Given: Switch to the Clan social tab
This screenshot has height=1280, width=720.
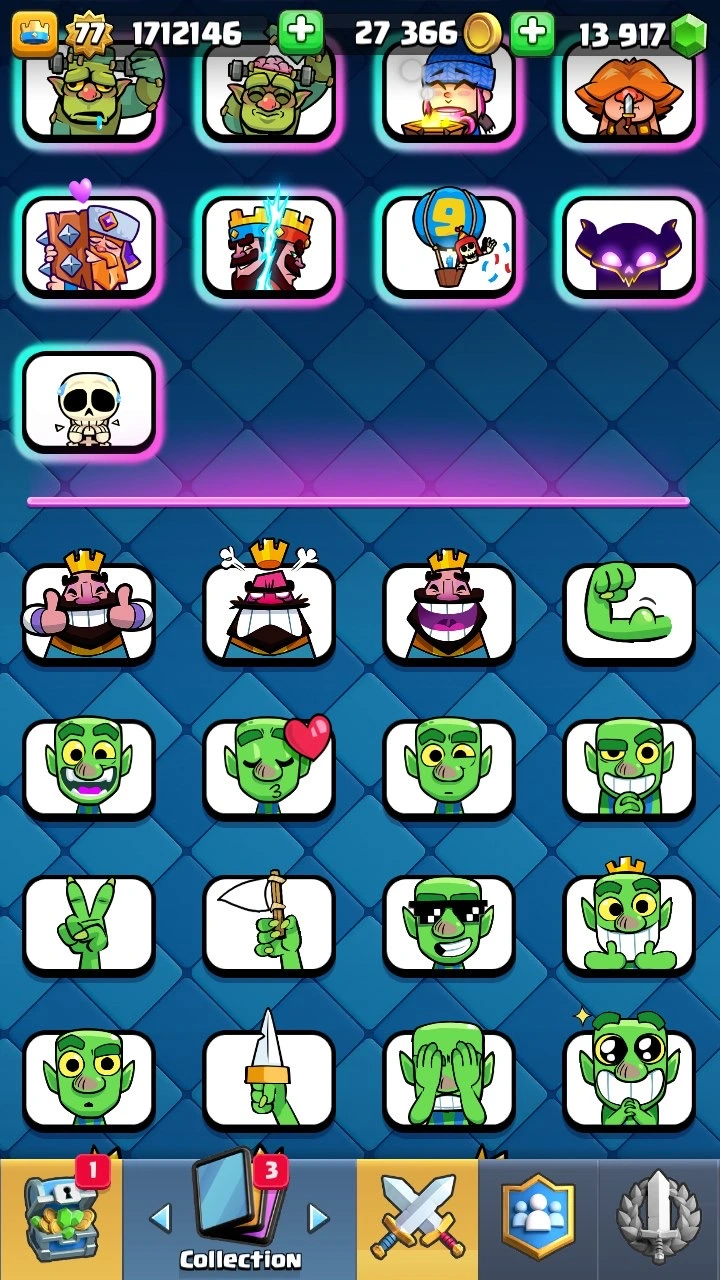Looking at the screenshot, I should (539, 1219).
